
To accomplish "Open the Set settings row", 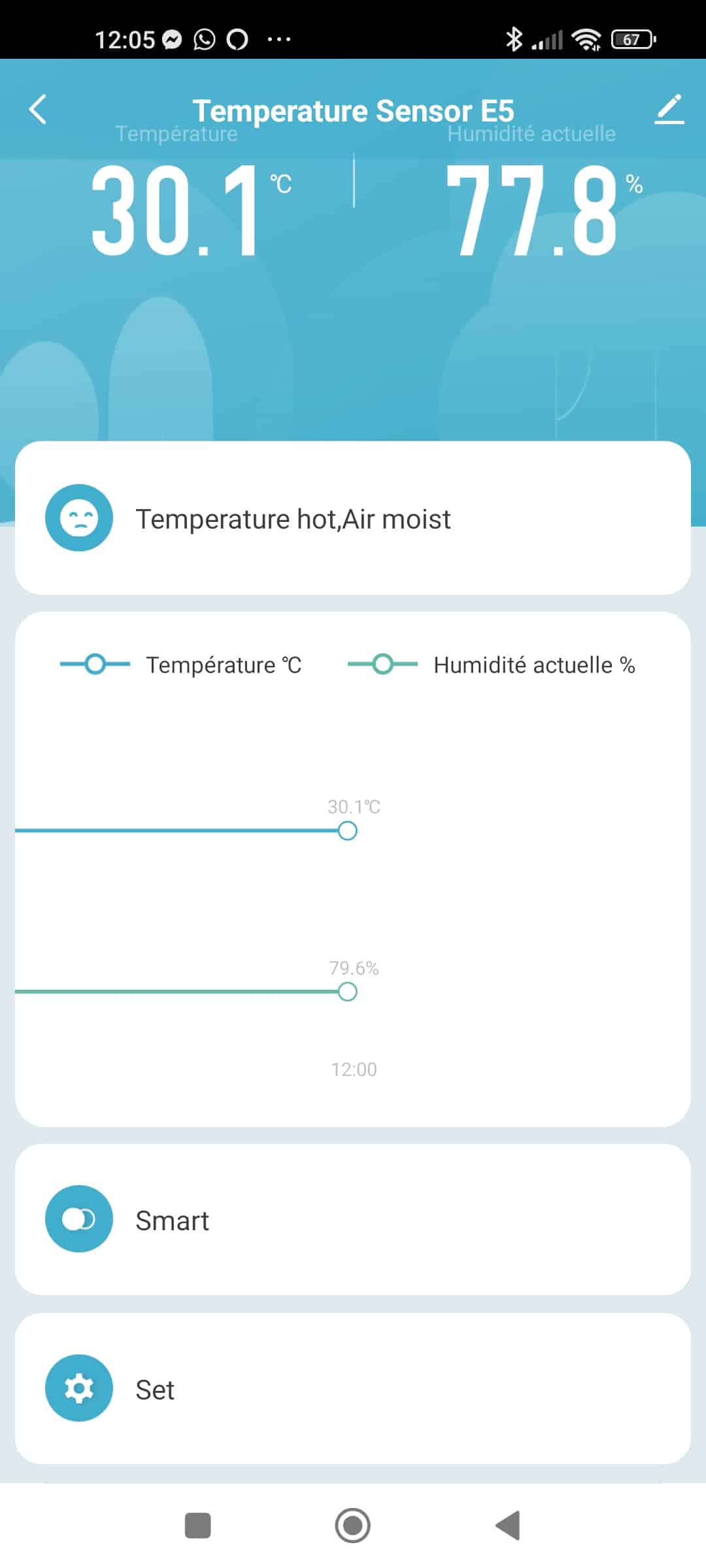I will (353, 1388).
